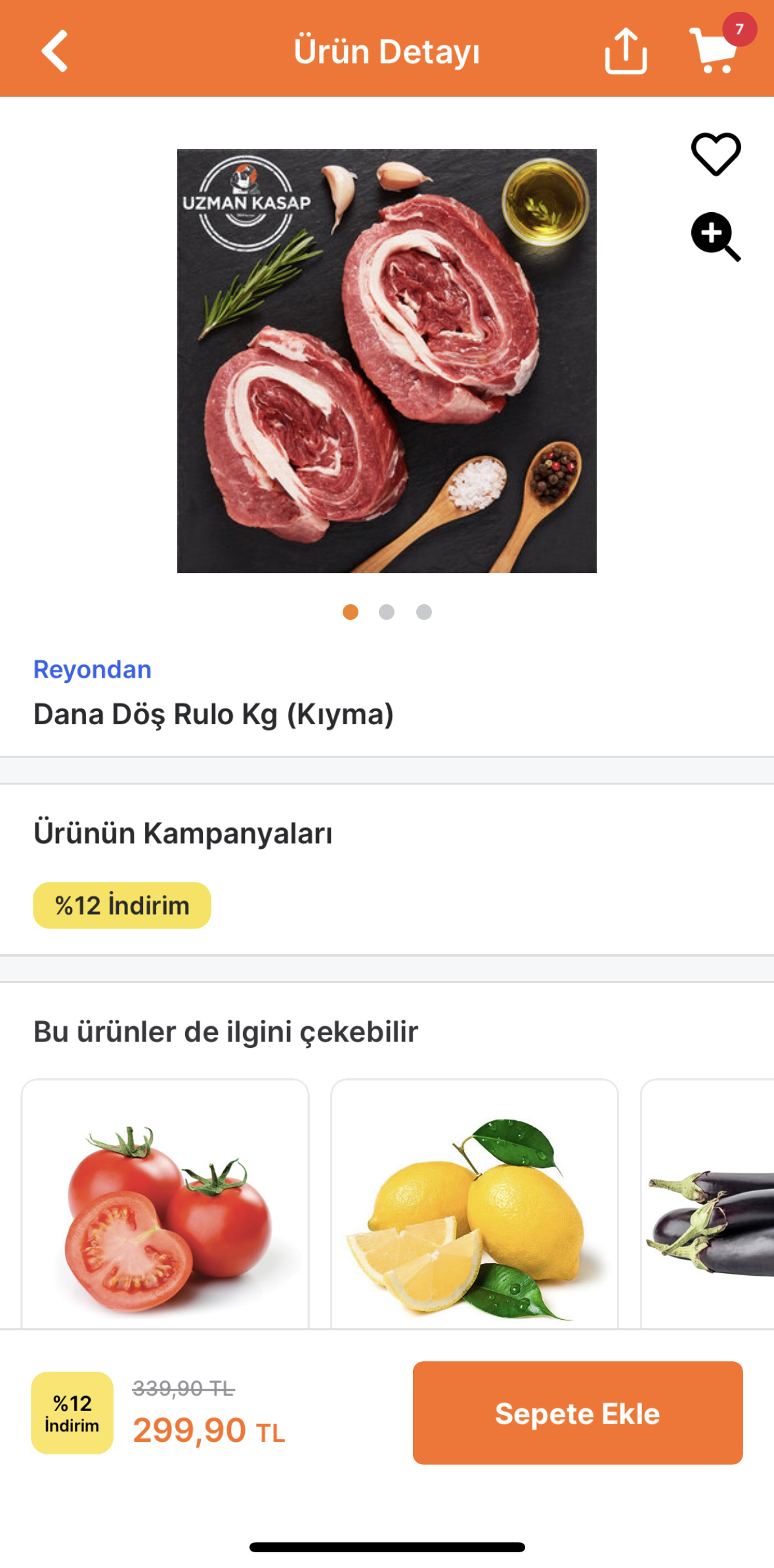Image resolution: width=774 pixels, height=1568 pixels.
Task: Open the Dana Döş Rulo product photo
Action: 387,361
